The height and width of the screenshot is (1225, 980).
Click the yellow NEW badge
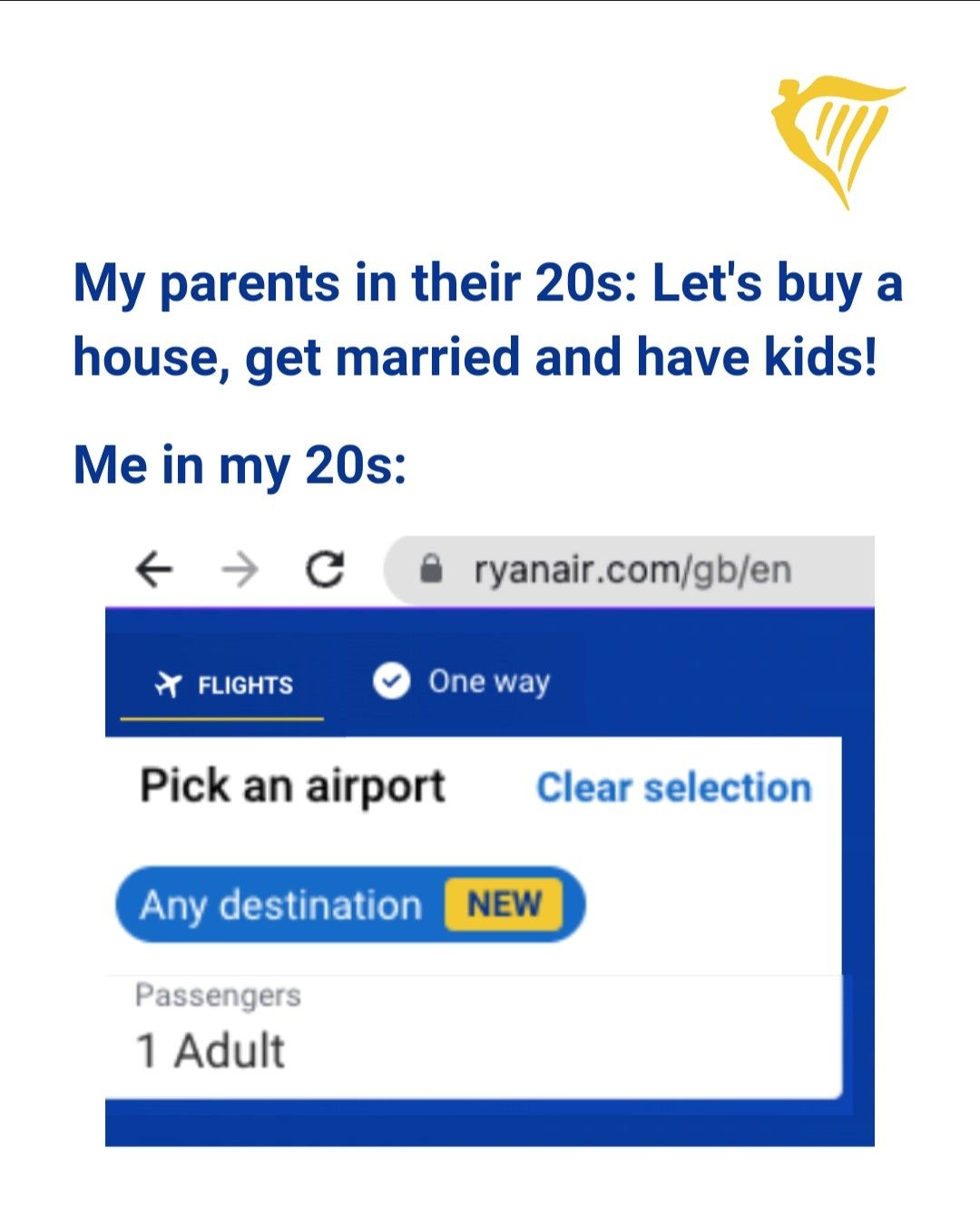[x=505, y=904]
